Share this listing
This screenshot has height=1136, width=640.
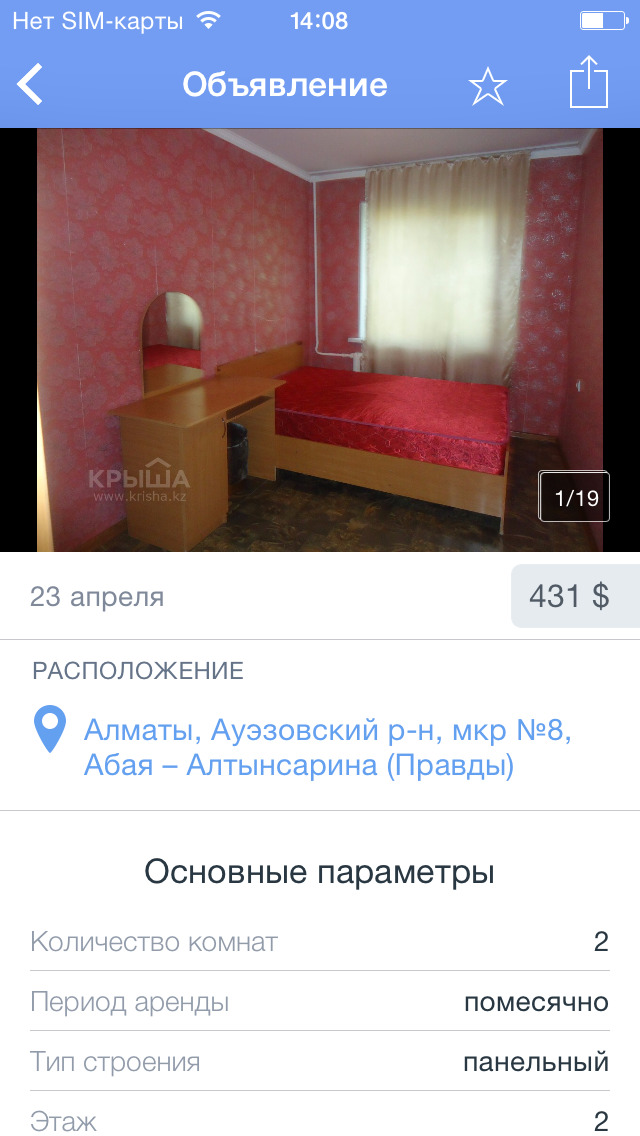click(589, 83)
